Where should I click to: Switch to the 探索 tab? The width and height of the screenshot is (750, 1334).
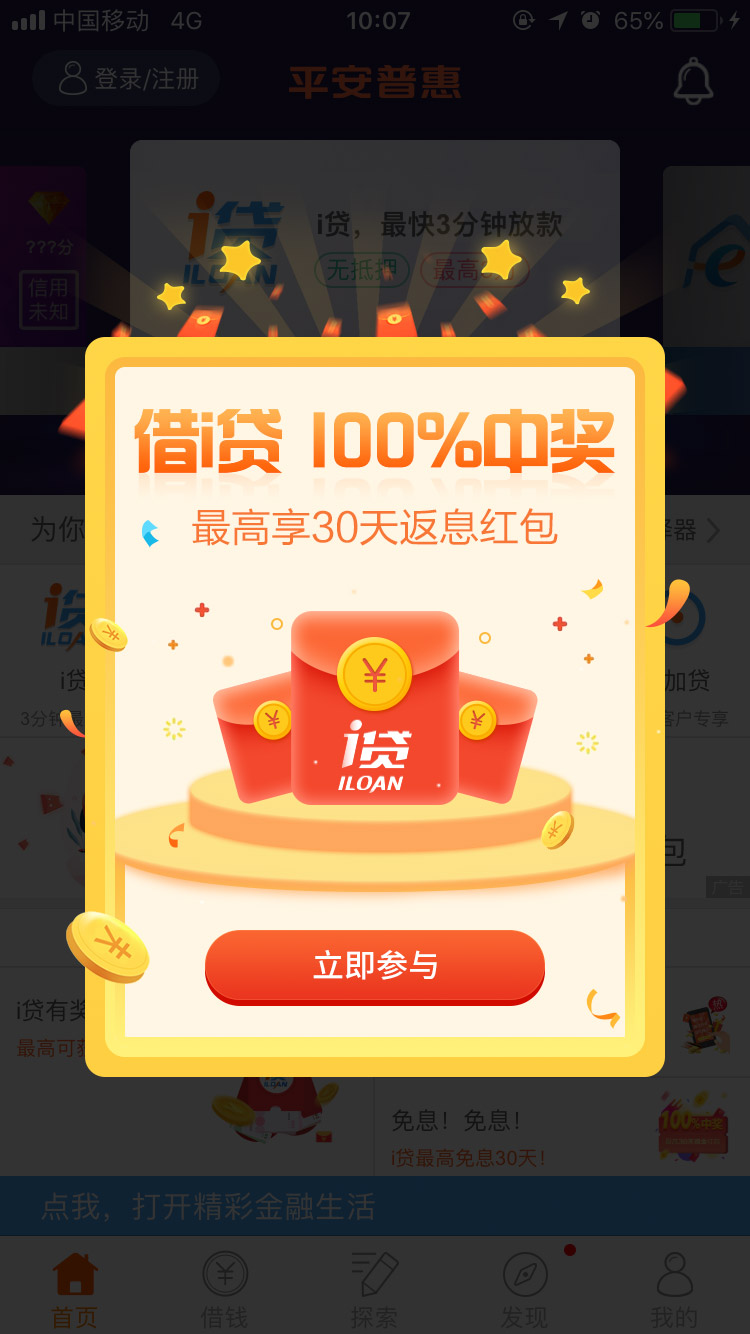click(374, 1288)
